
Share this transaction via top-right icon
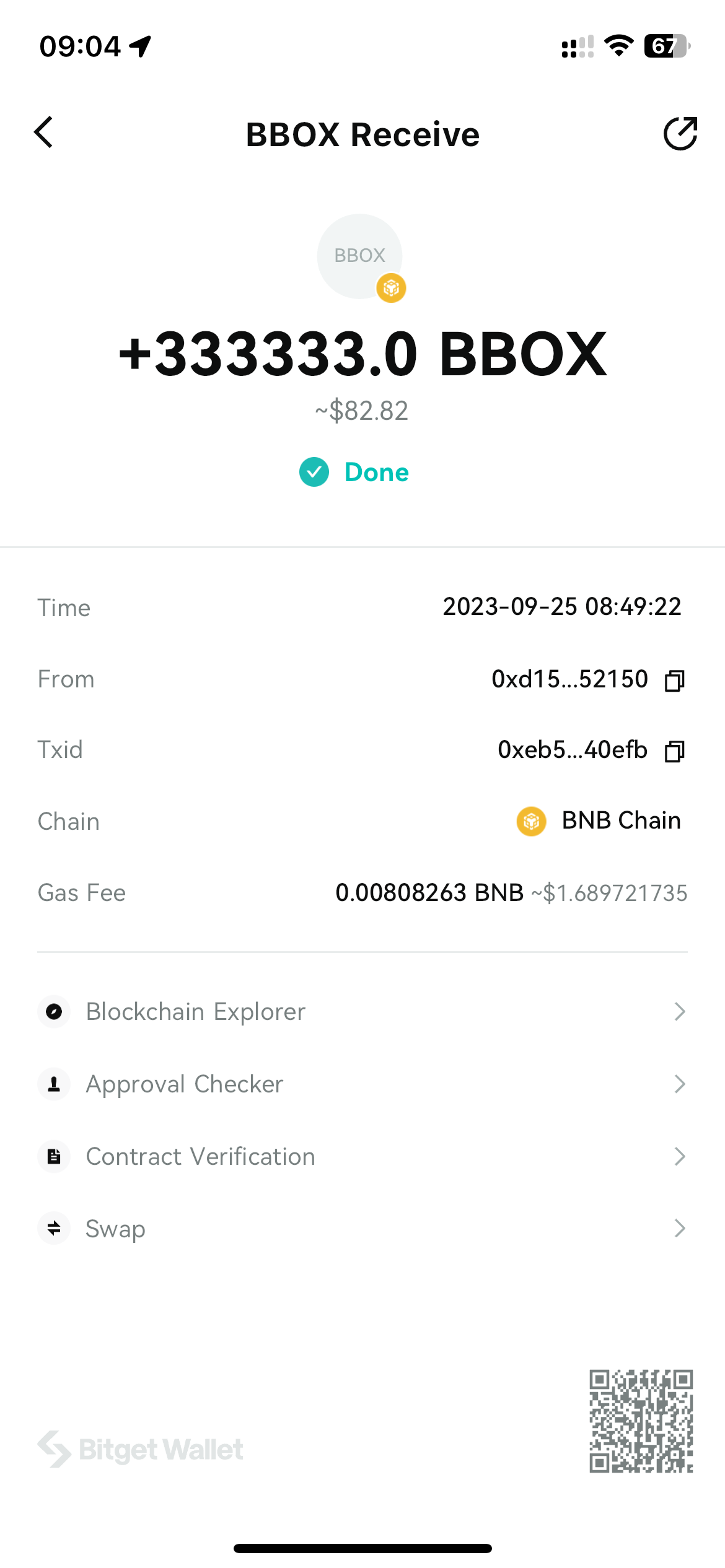[680, 134]
